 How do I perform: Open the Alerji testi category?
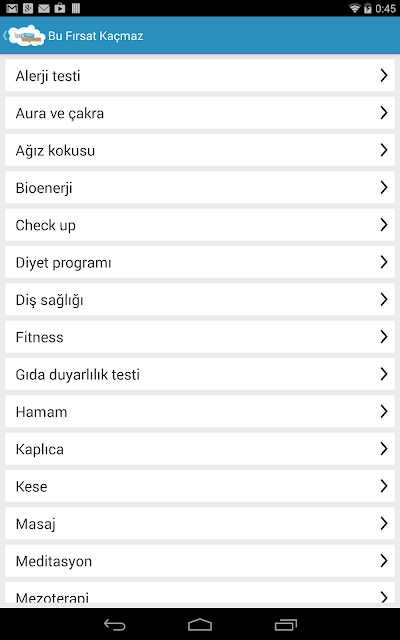(200, 75)
